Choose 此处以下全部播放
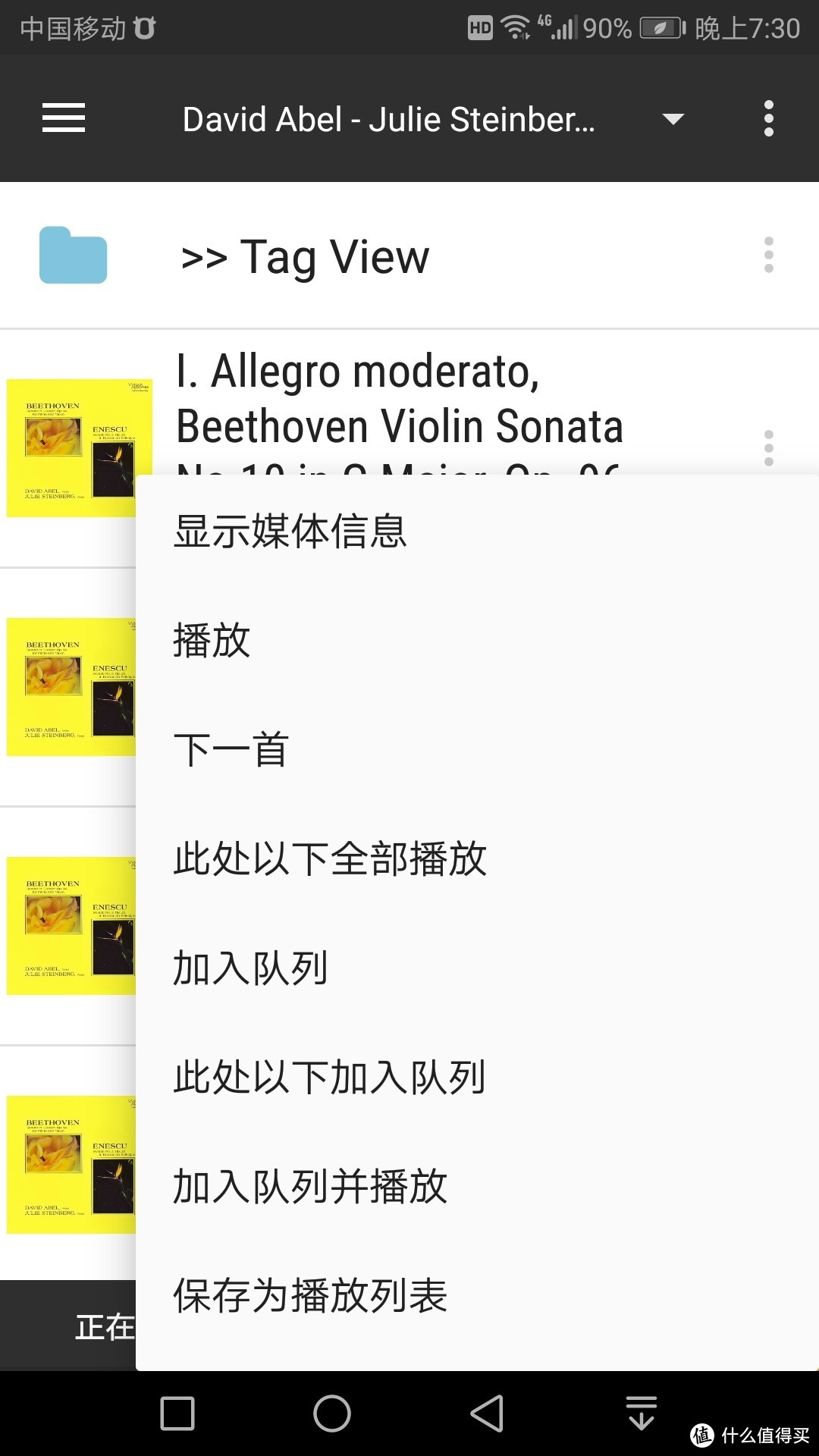819x1456 pixels. coord(330,858)
